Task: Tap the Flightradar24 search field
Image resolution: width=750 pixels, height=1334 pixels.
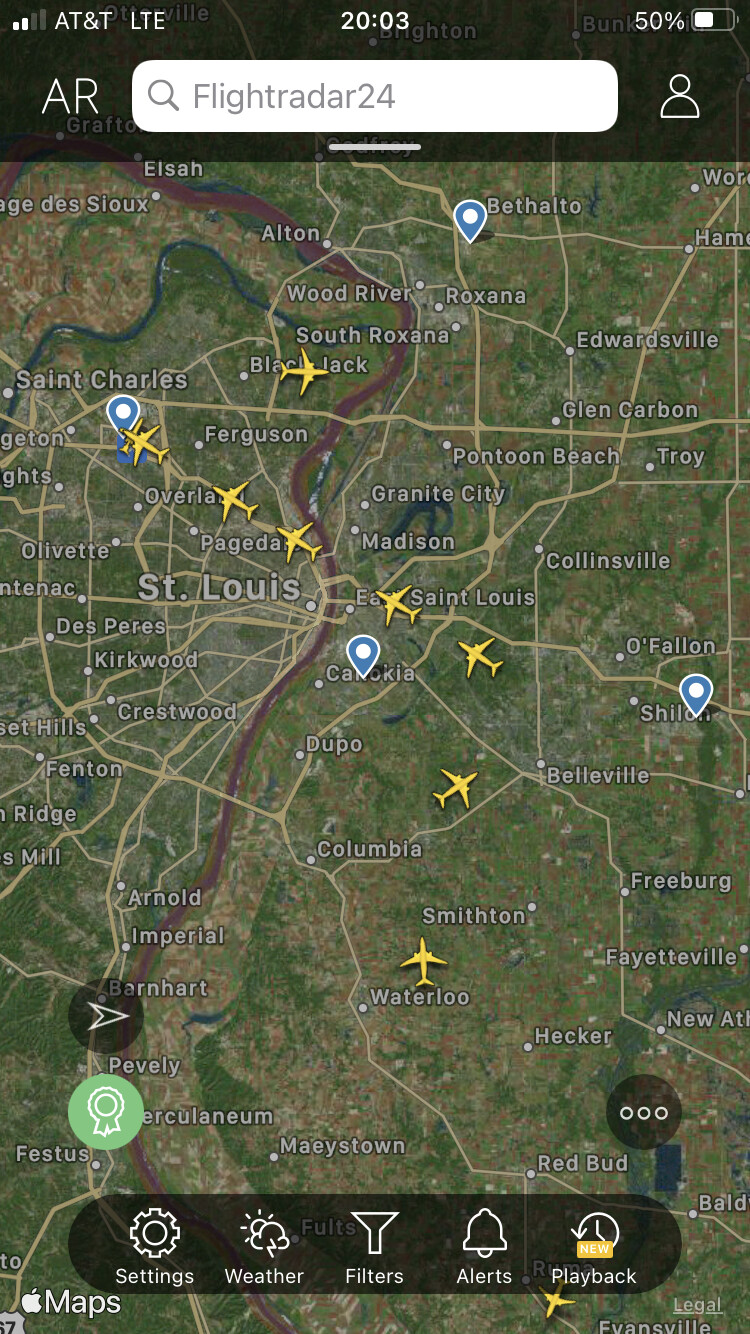Action: coord(374,96)
